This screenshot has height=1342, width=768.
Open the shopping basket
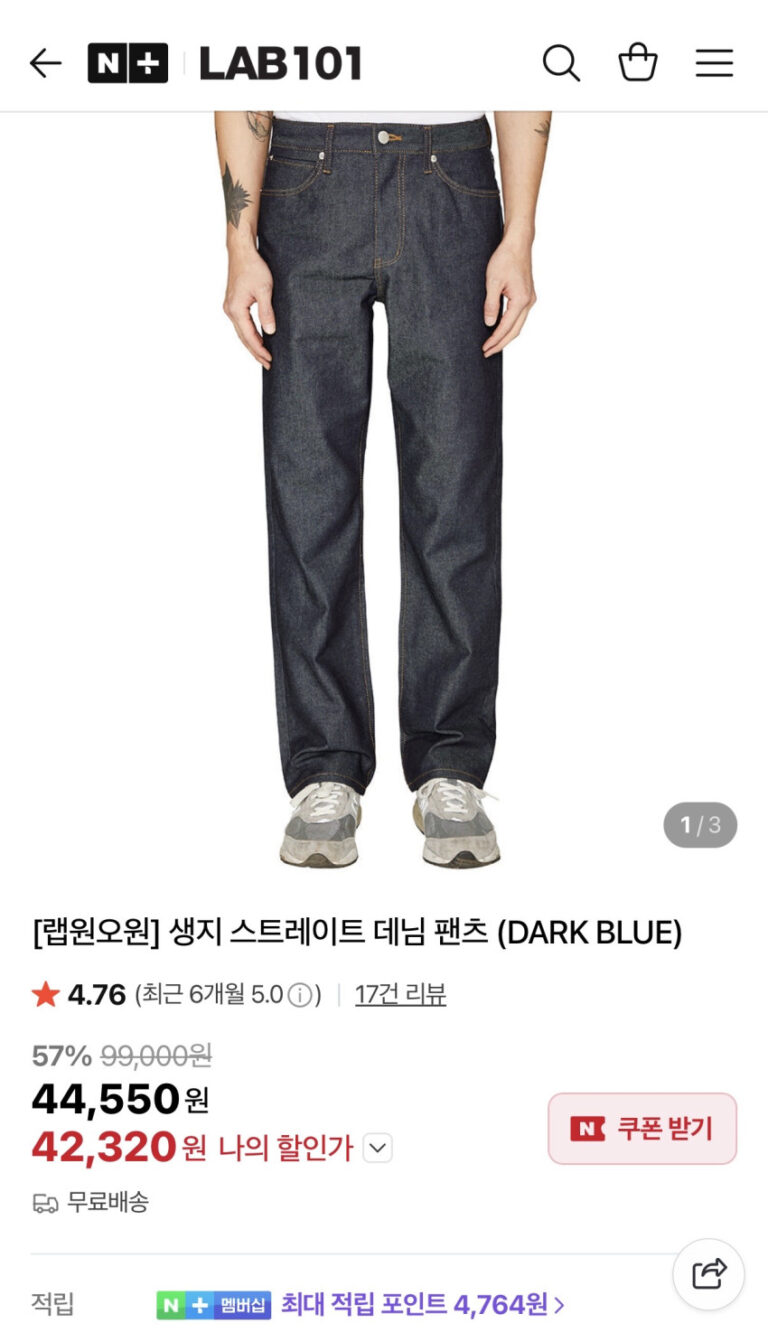638,64
